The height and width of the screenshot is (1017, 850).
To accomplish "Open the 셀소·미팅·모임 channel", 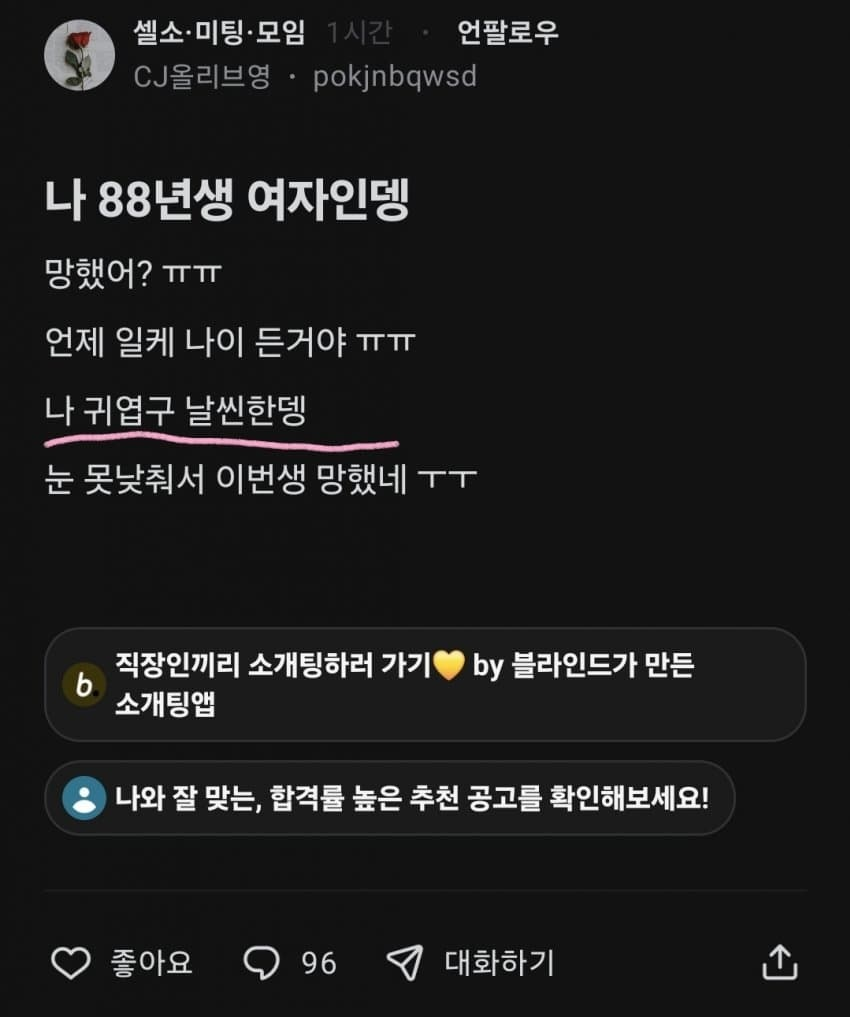I will pyautogui.click(x=219, y=33).
